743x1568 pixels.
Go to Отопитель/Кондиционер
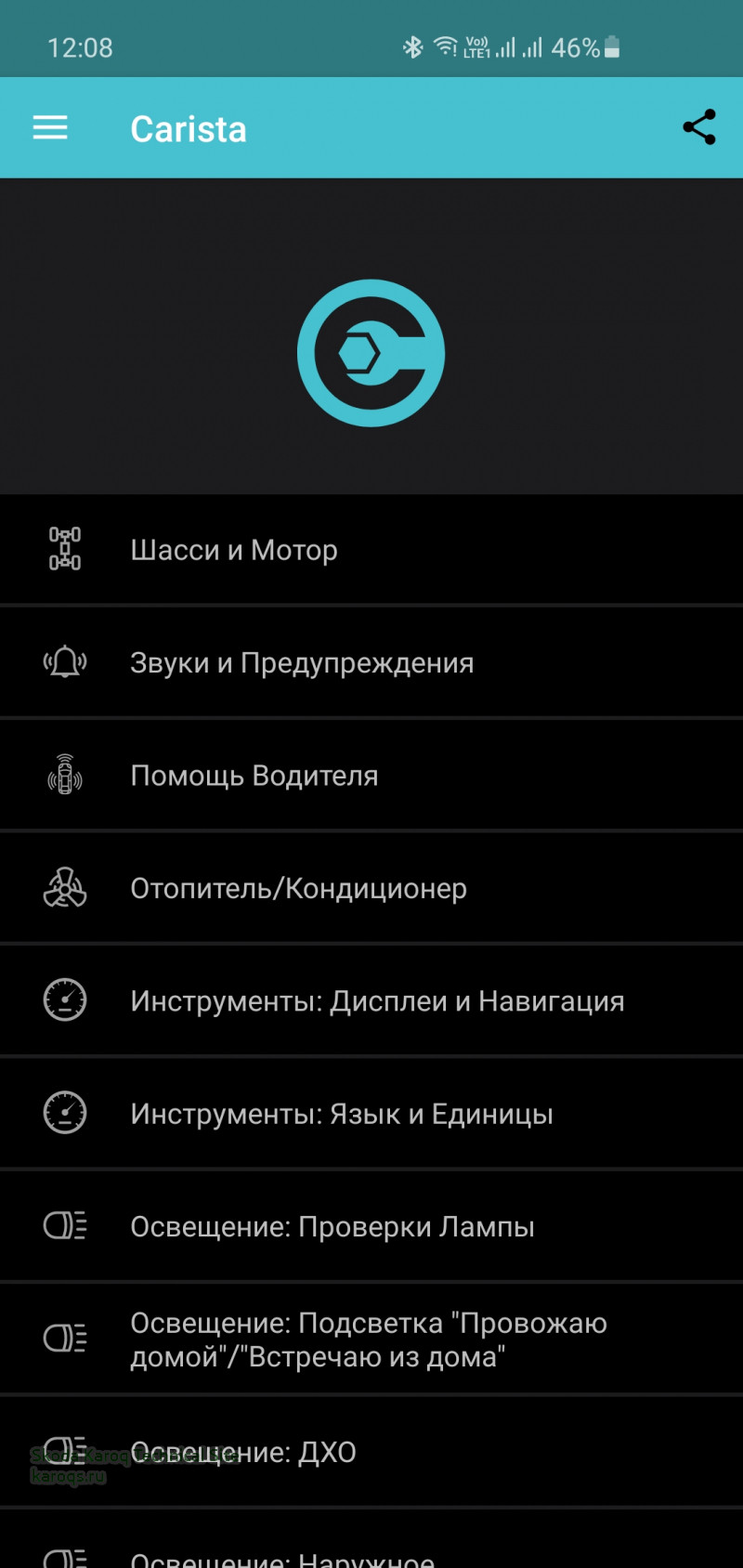(x=371, y=889)
